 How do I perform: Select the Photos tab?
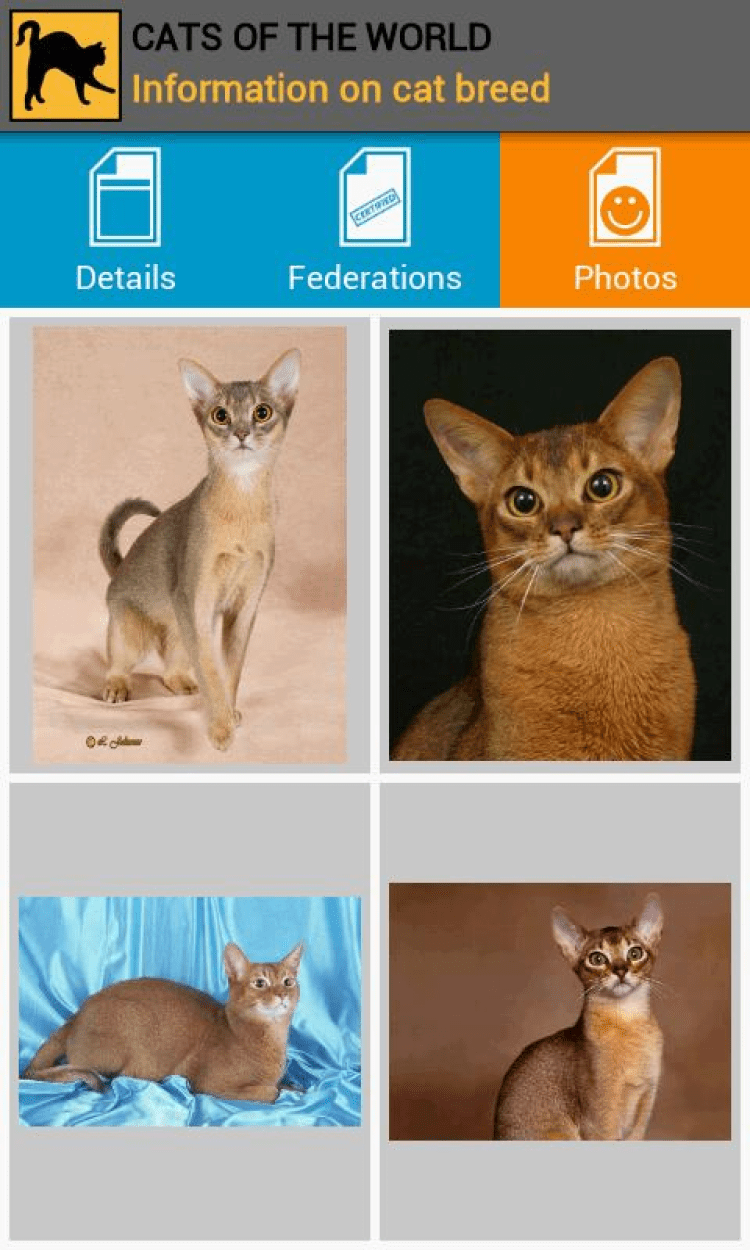(x=625, y=221)
